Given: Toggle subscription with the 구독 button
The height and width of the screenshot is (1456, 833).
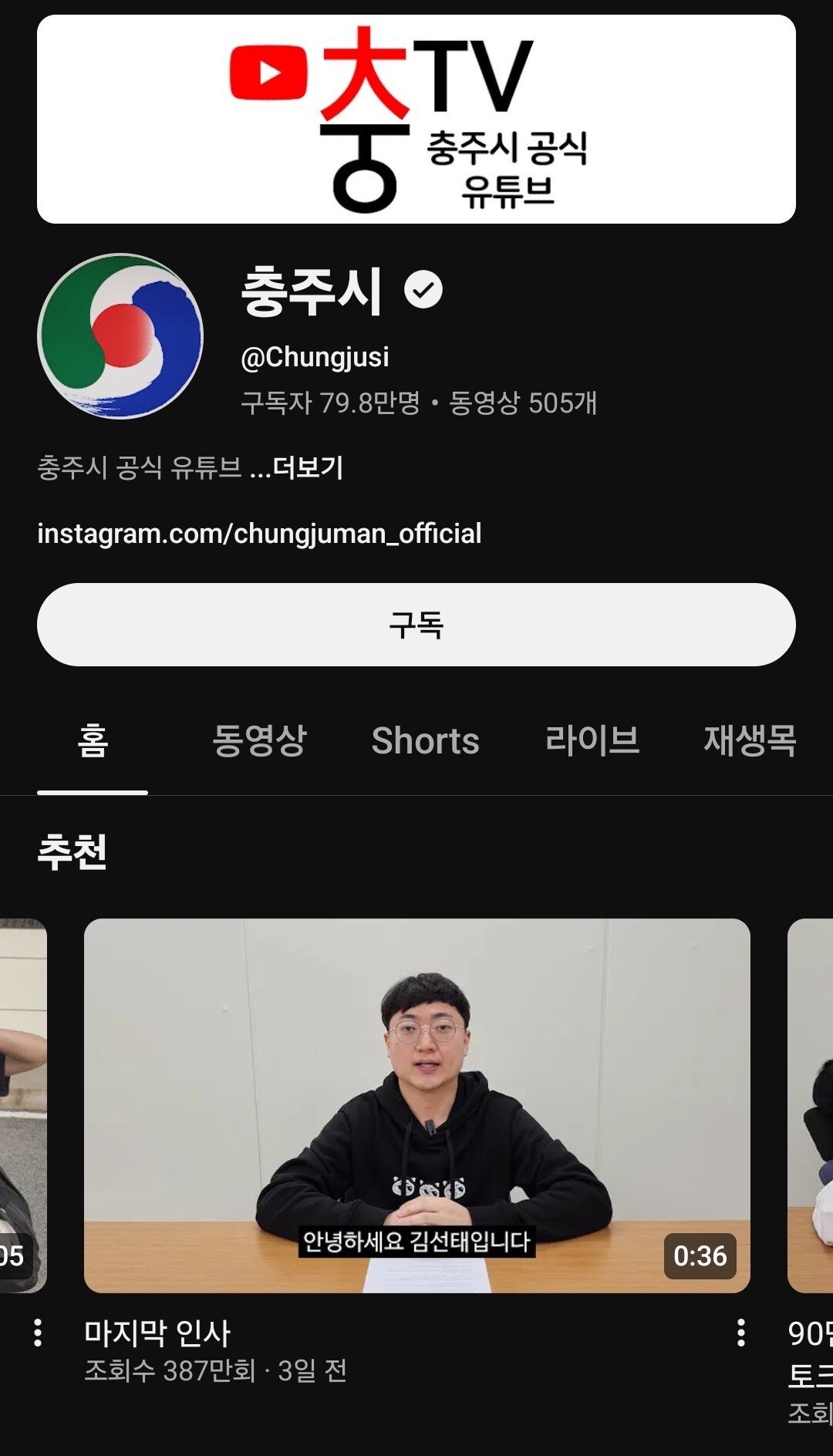Looking at the screenshot, I should click(x=416, y=625).
